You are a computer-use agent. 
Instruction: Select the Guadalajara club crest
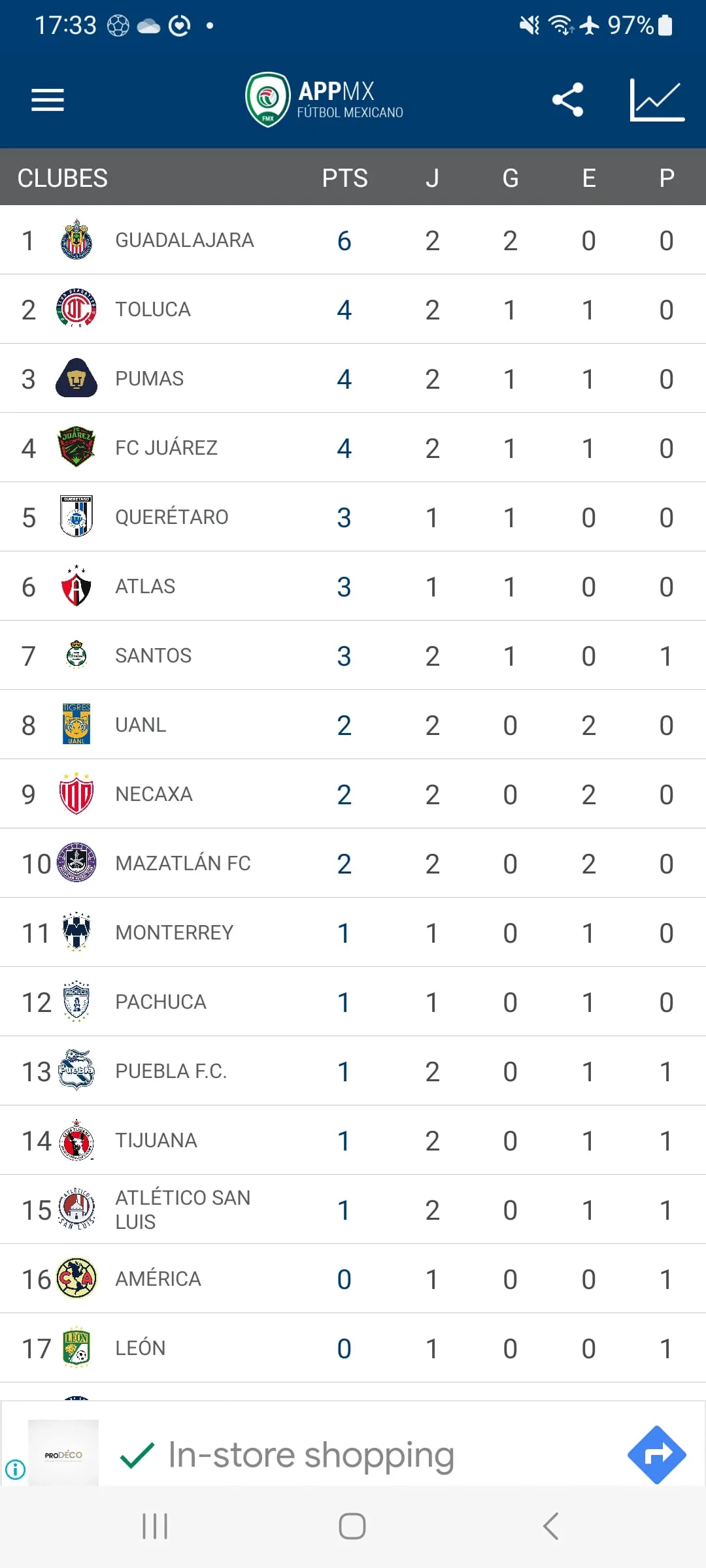pyautogui.click(x=77, y=240)
